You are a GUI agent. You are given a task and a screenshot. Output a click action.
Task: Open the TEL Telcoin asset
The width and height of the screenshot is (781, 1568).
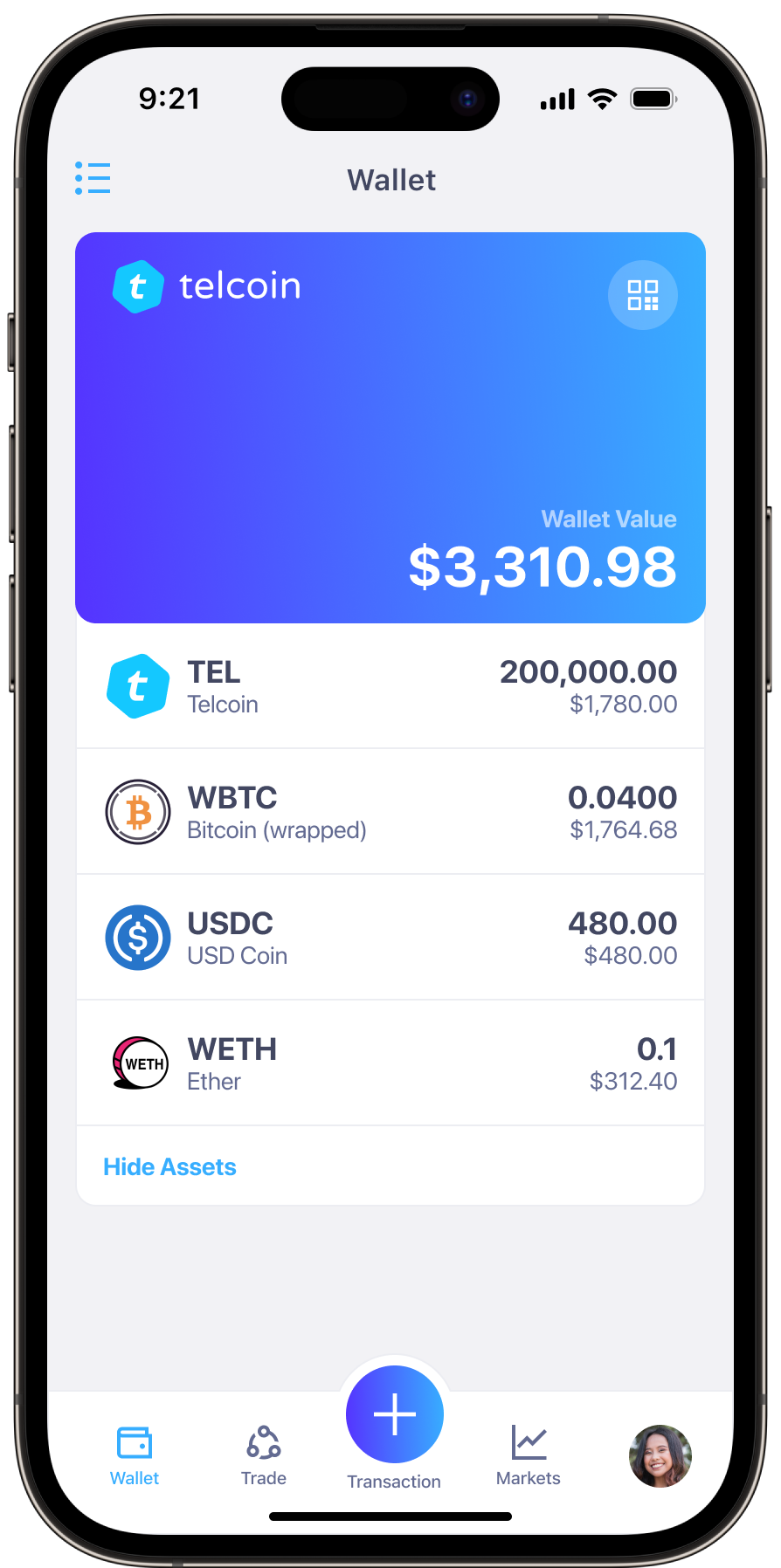pos(390,686)
